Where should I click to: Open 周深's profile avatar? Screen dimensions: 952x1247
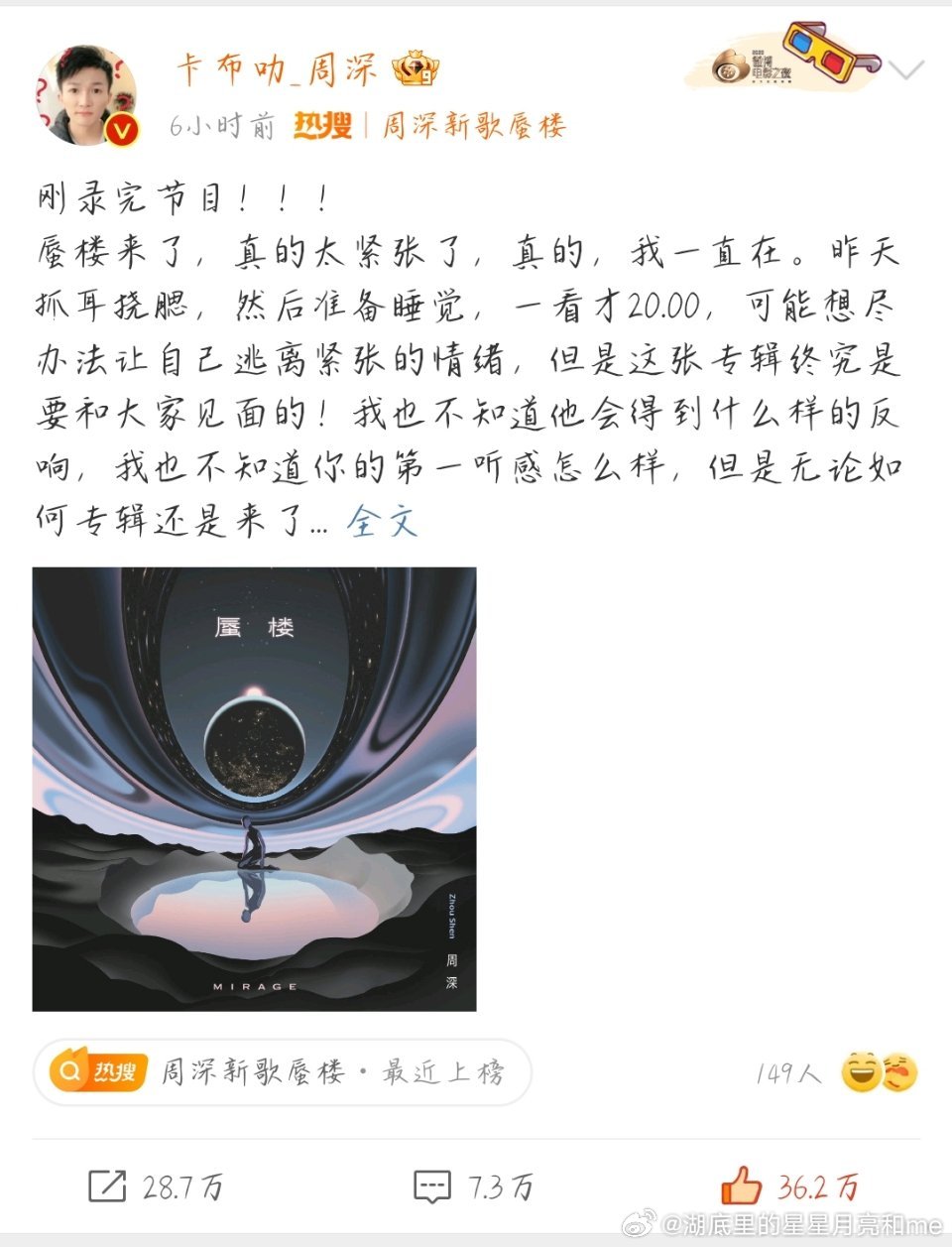85,95
